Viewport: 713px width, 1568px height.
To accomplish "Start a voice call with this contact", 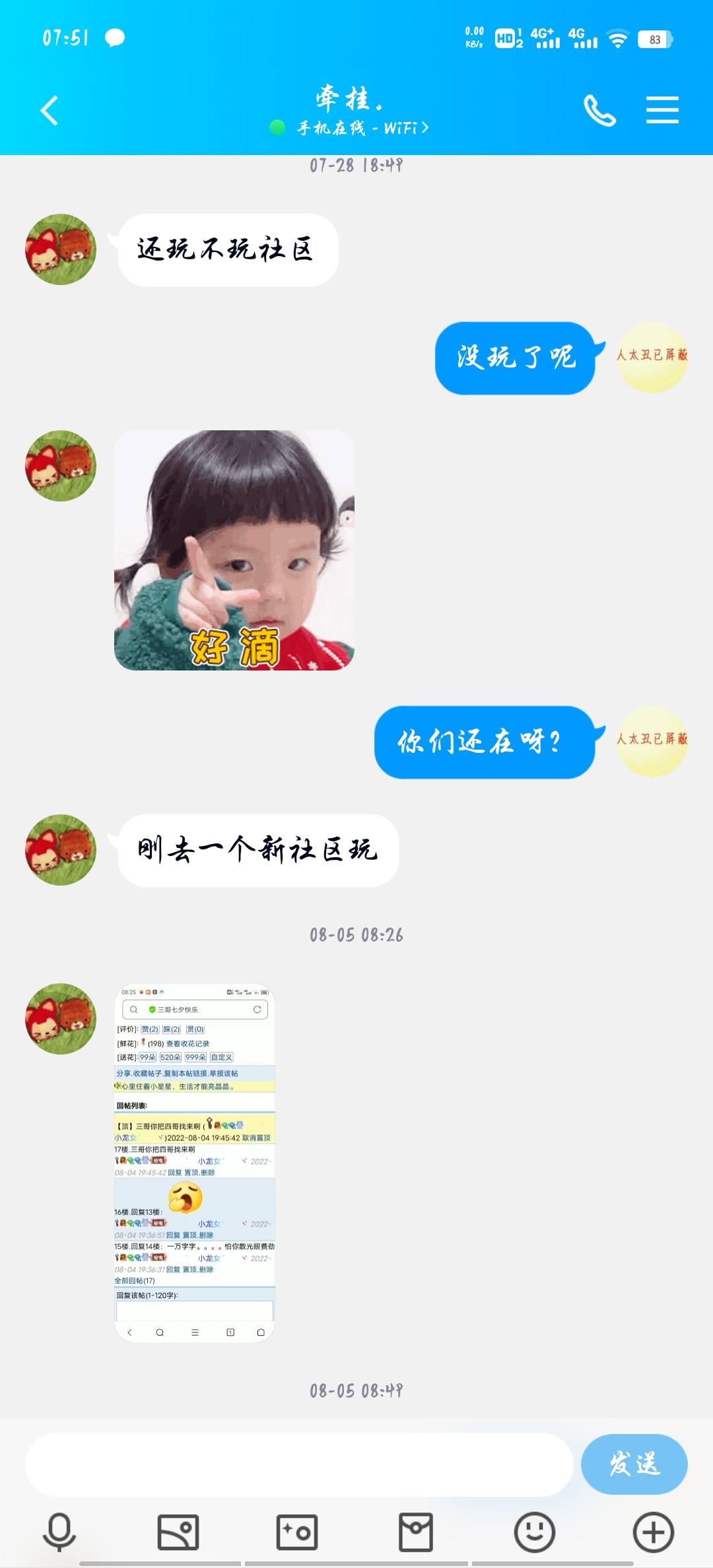I will [x=599, y=110].
